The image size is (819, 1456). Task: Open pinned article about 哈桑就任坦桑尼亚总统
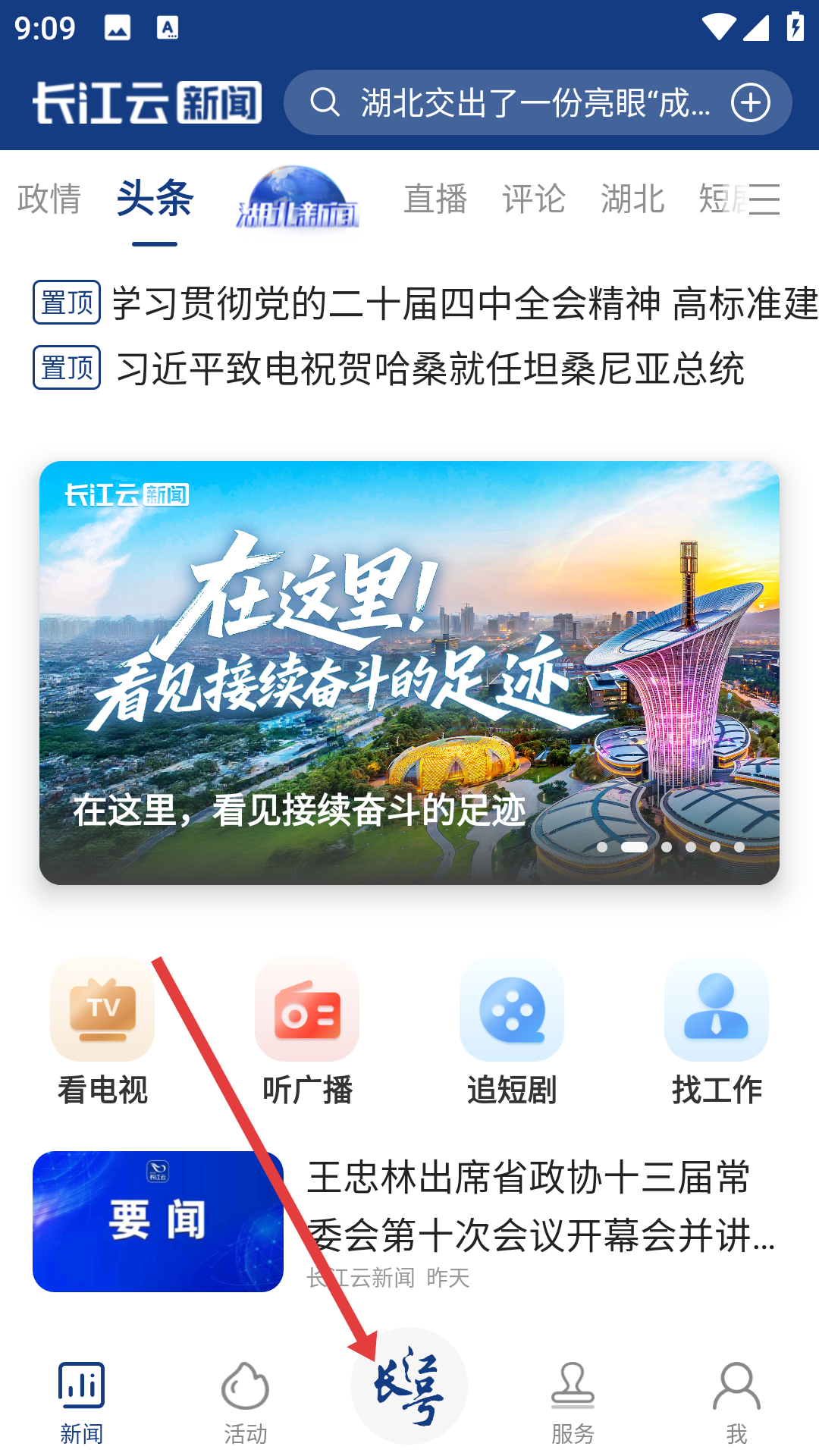pyautogui.click(x=429, y=369)
